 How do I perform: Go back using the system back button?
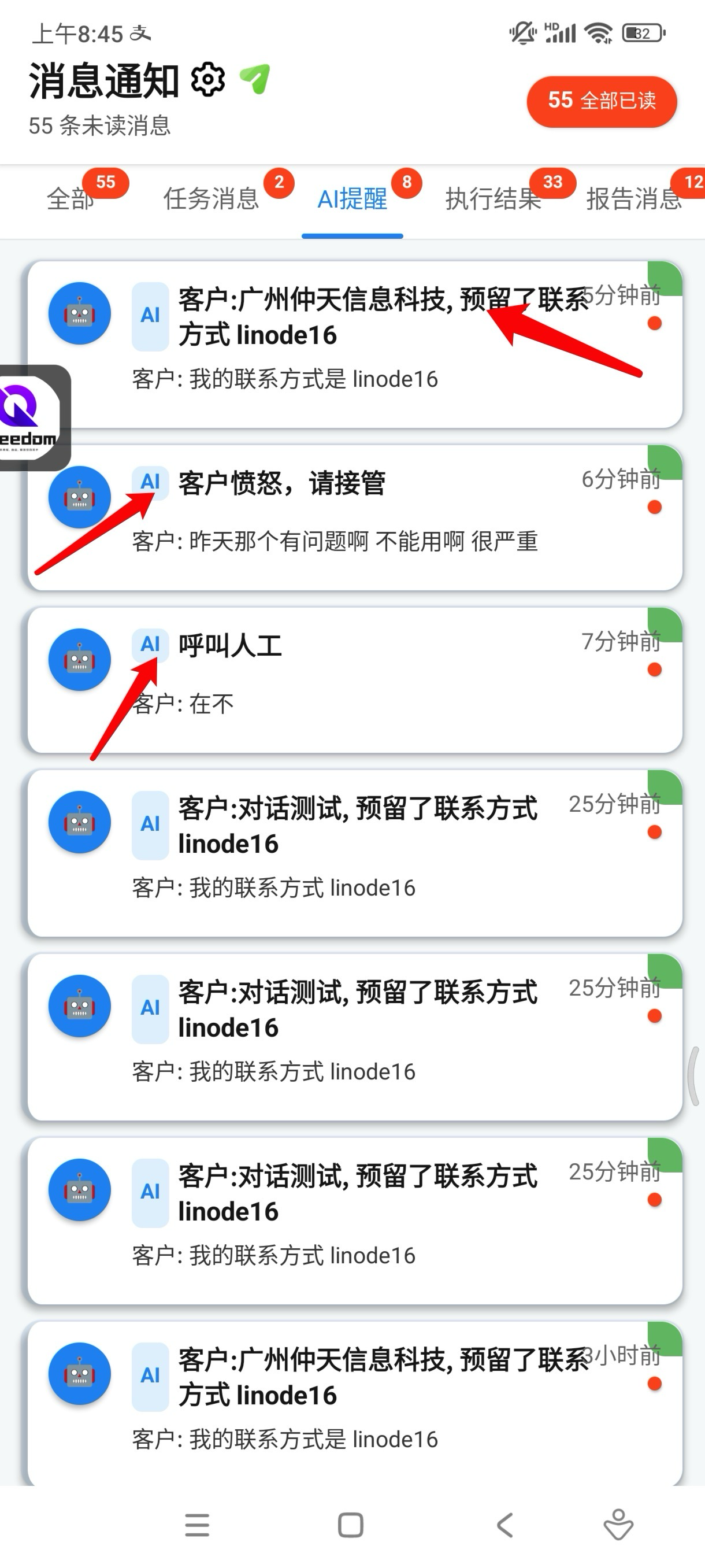click(504, 1525)
